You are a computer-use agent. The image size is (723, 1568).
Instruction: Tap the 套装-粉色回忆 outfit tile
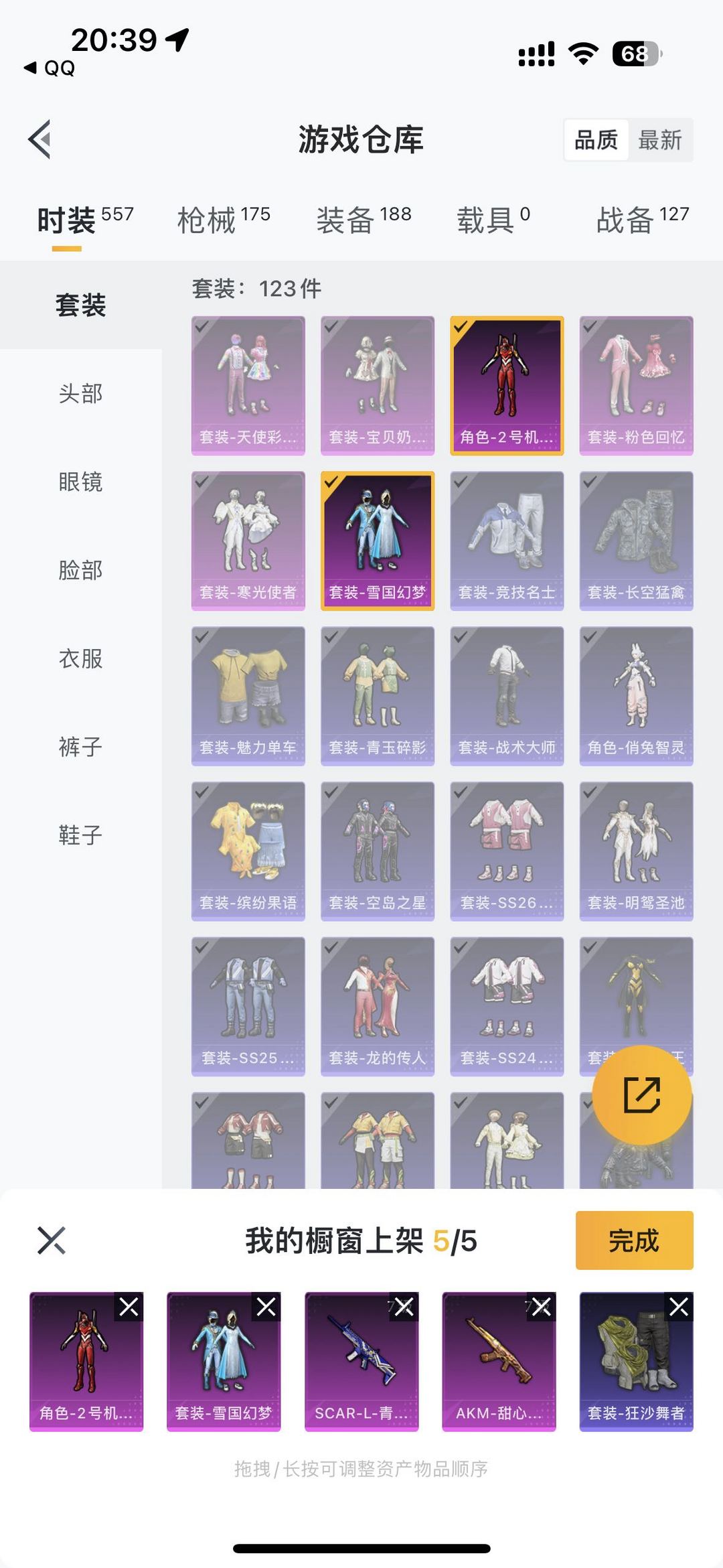[636, 386]
